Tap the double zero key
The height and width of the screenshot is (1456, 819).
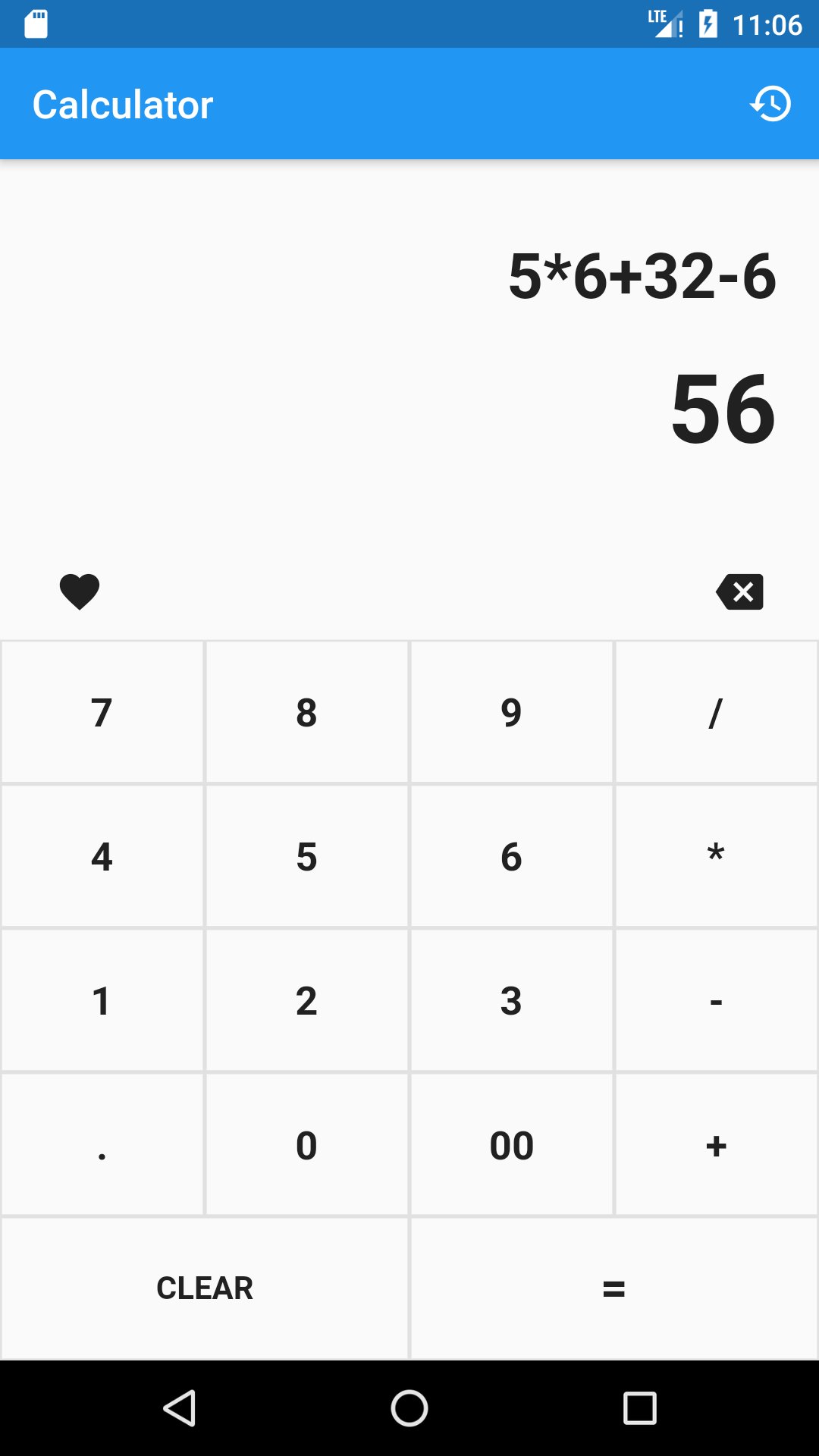(x=511, y=1145)
